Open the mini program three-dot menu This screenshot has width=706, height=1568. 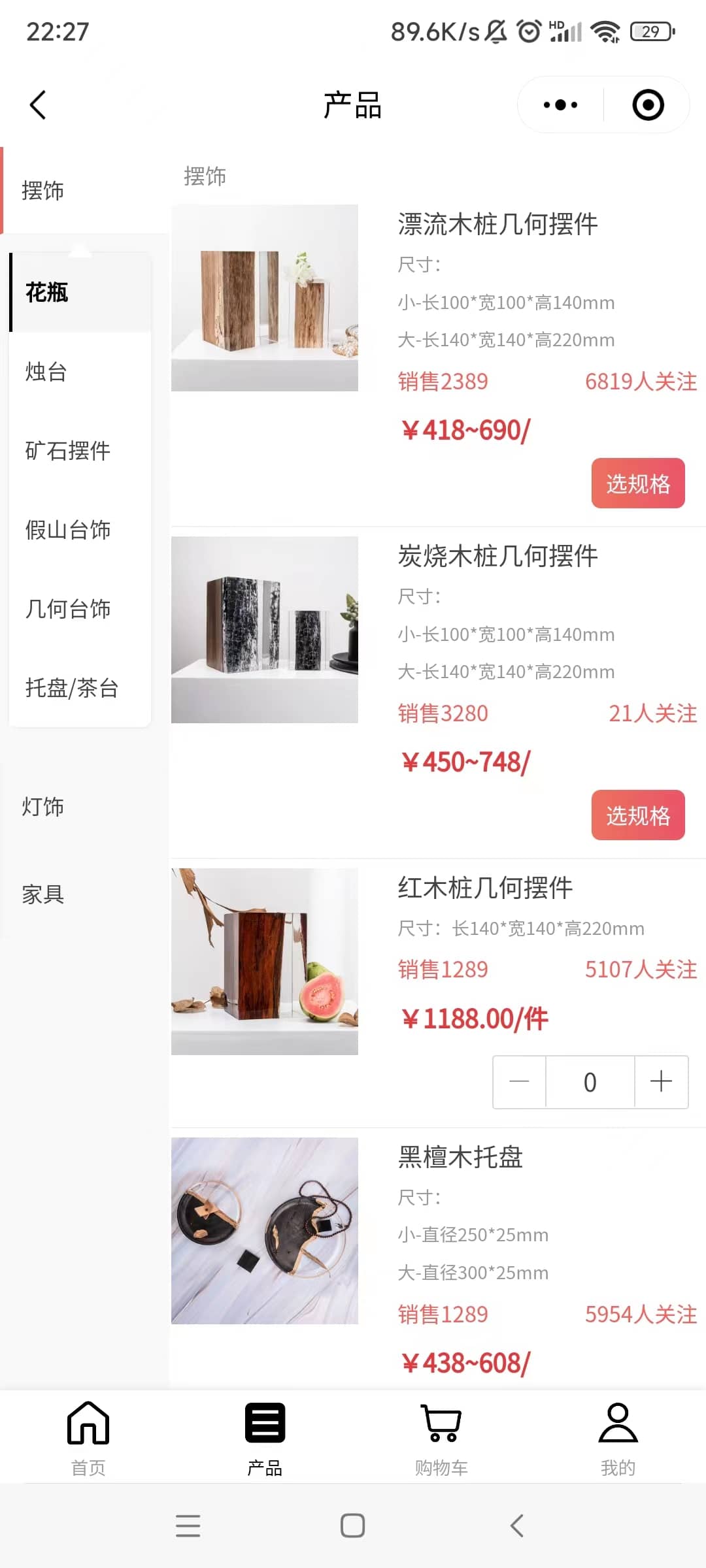point(560,105)
